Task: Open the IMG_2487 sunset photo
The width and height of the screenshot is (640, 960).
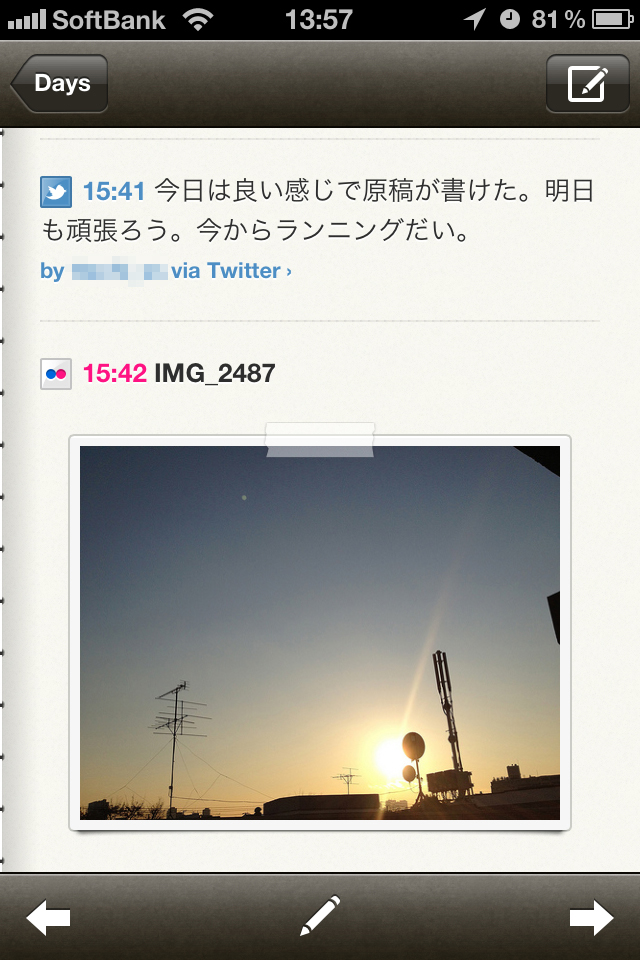Action: pyautogui.click(x=320, y=632)
